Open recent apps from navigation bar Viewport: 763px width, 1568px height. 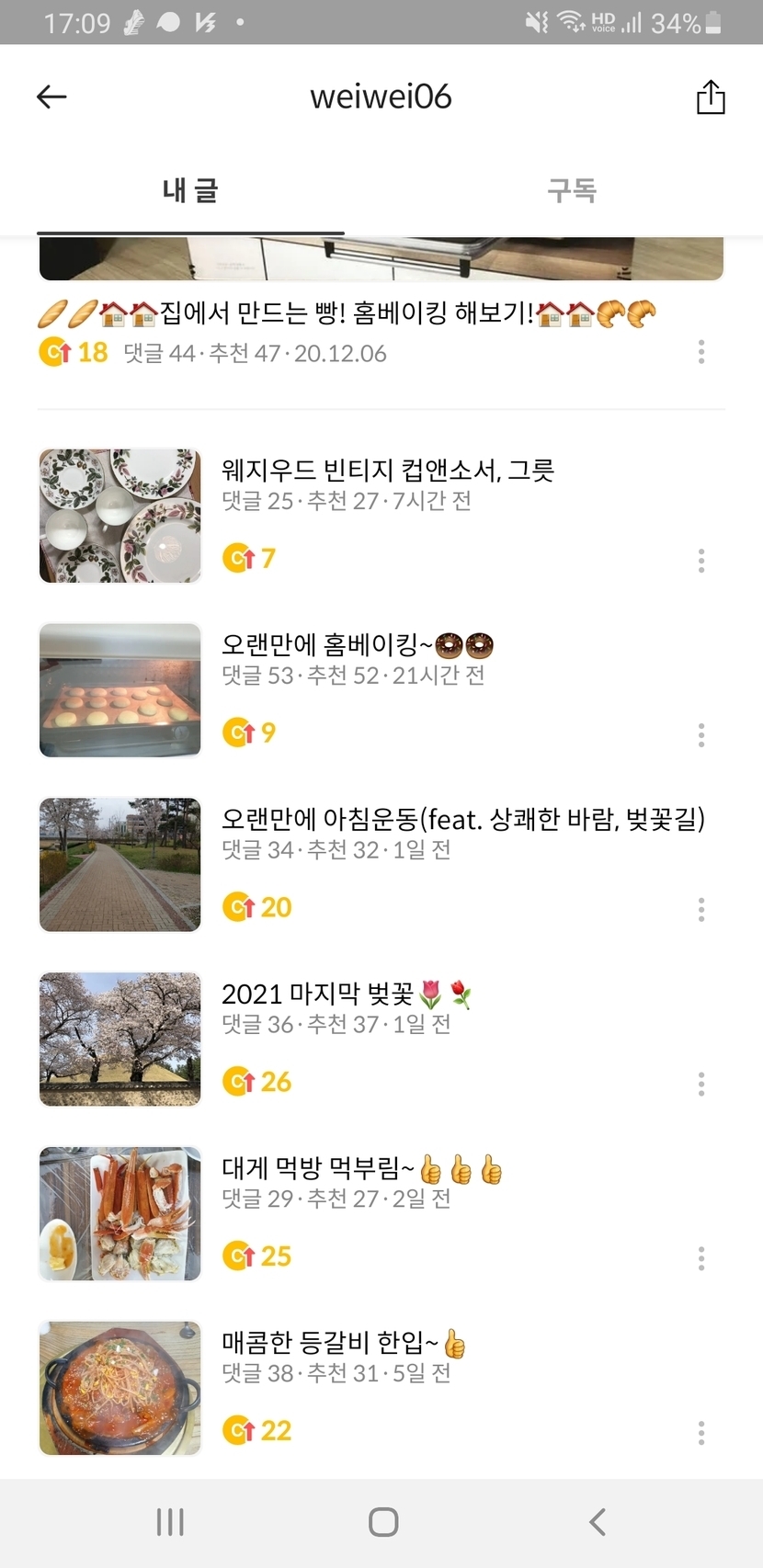point(170,1522)
